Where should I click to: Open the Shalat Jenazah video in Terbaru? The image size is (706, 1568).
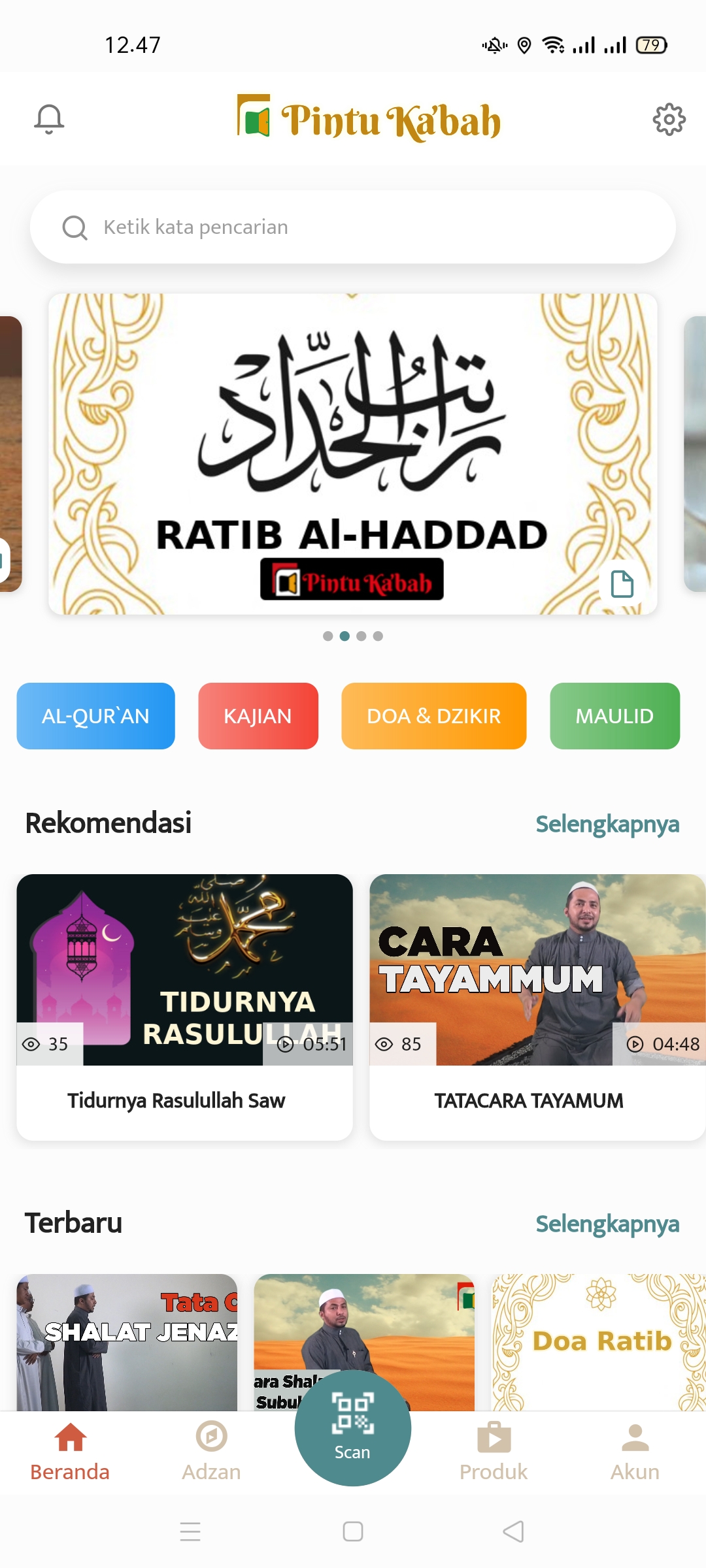127,1342
